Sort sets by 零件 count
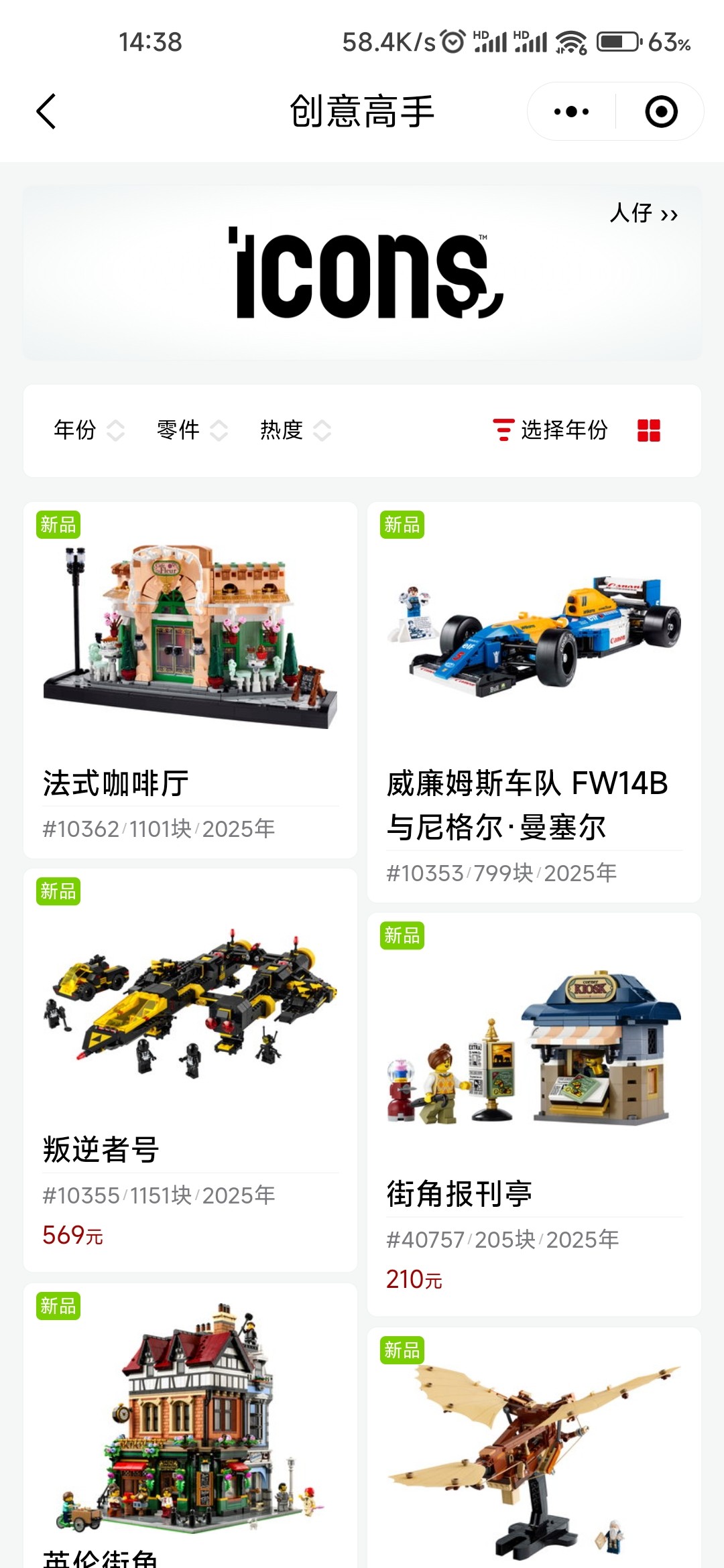This screenshot has width=724, height=1568. pyautogui.click(x=192, y=430)
